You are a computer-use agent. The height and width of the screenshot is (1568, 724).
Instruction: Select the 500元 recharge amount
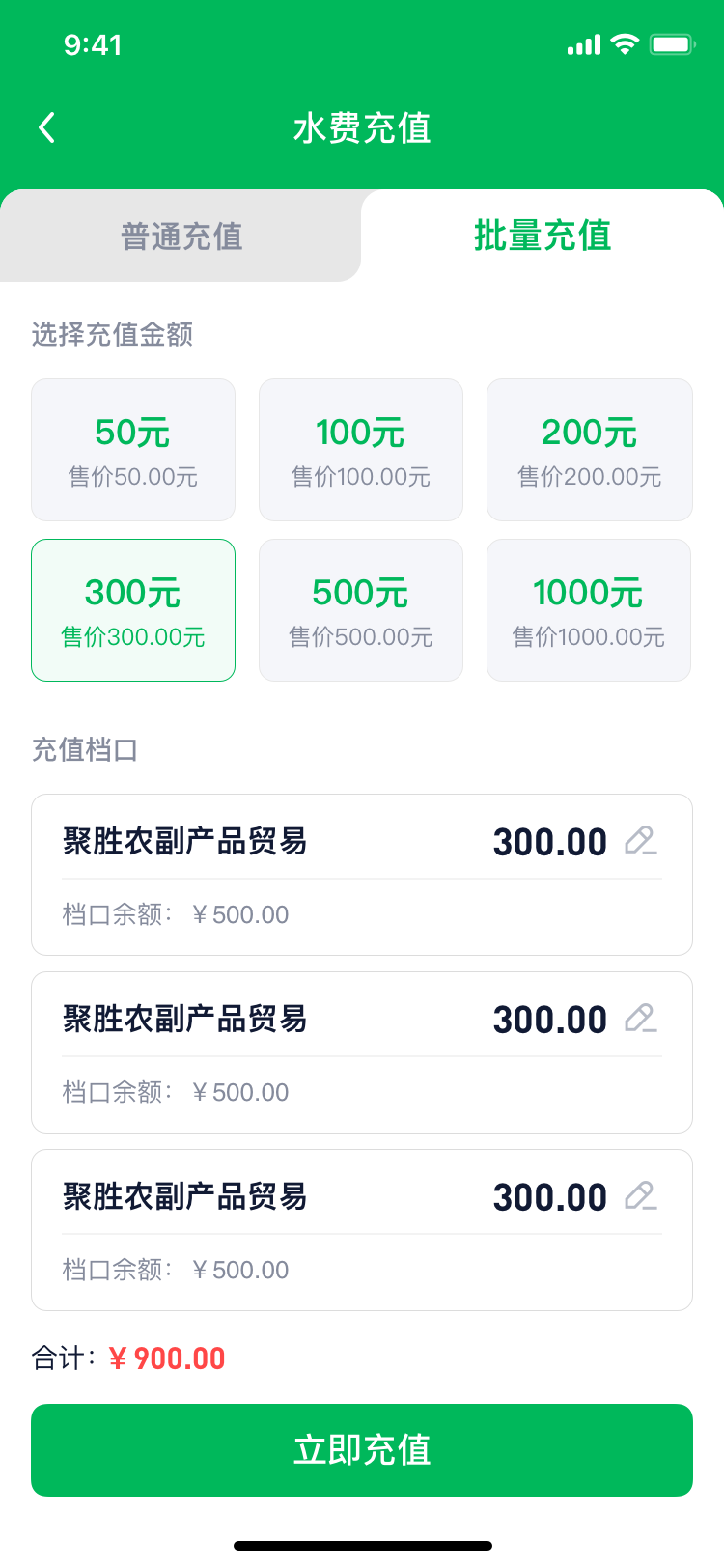361,610
